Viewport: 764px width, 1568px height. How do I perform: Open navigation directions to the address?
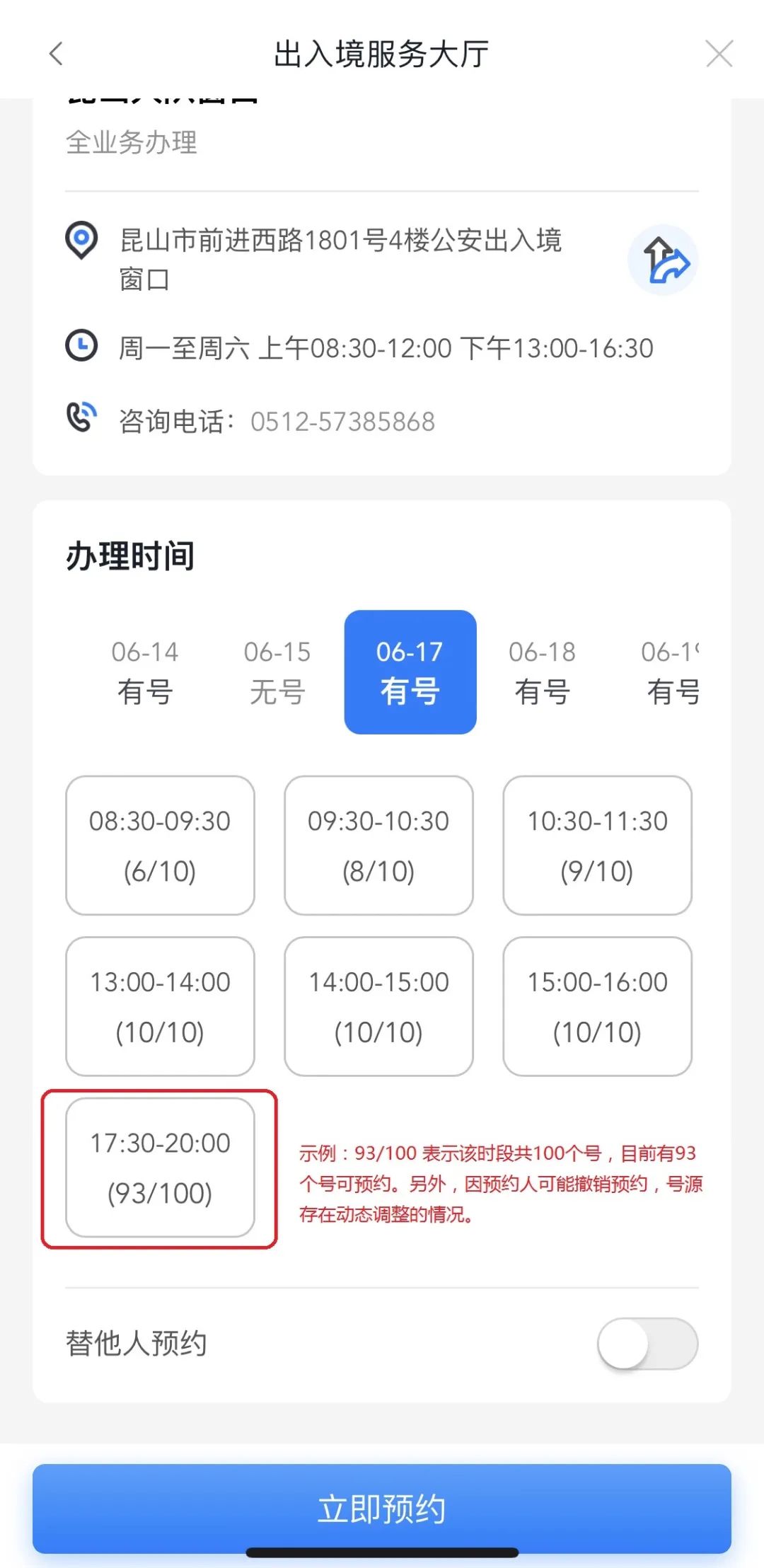[663, 260]
